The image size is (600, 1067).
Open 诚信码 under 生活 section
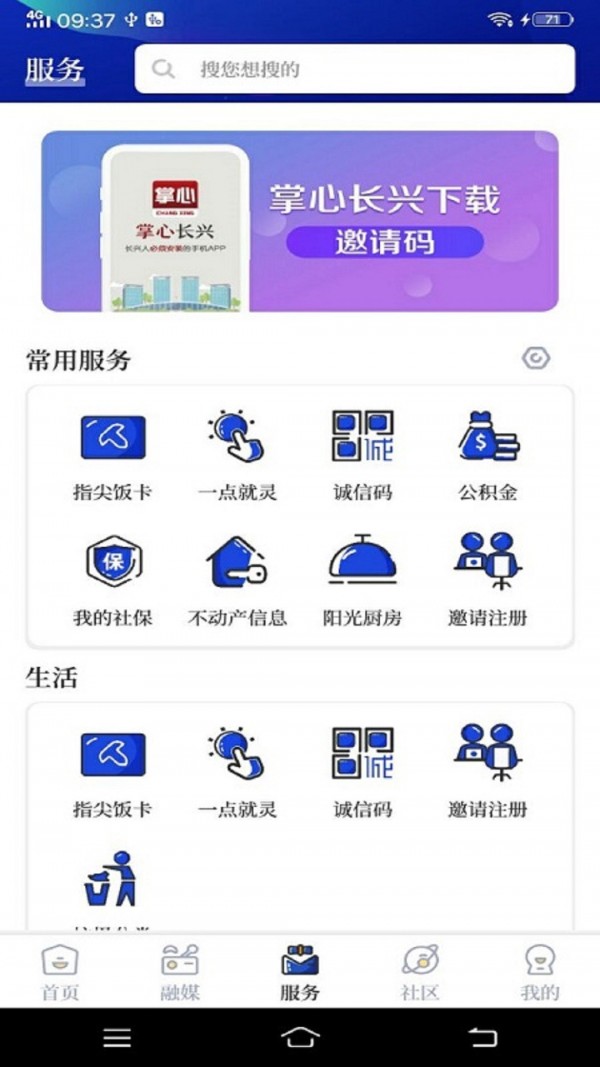pyautogui.click(x=362, y=768)
